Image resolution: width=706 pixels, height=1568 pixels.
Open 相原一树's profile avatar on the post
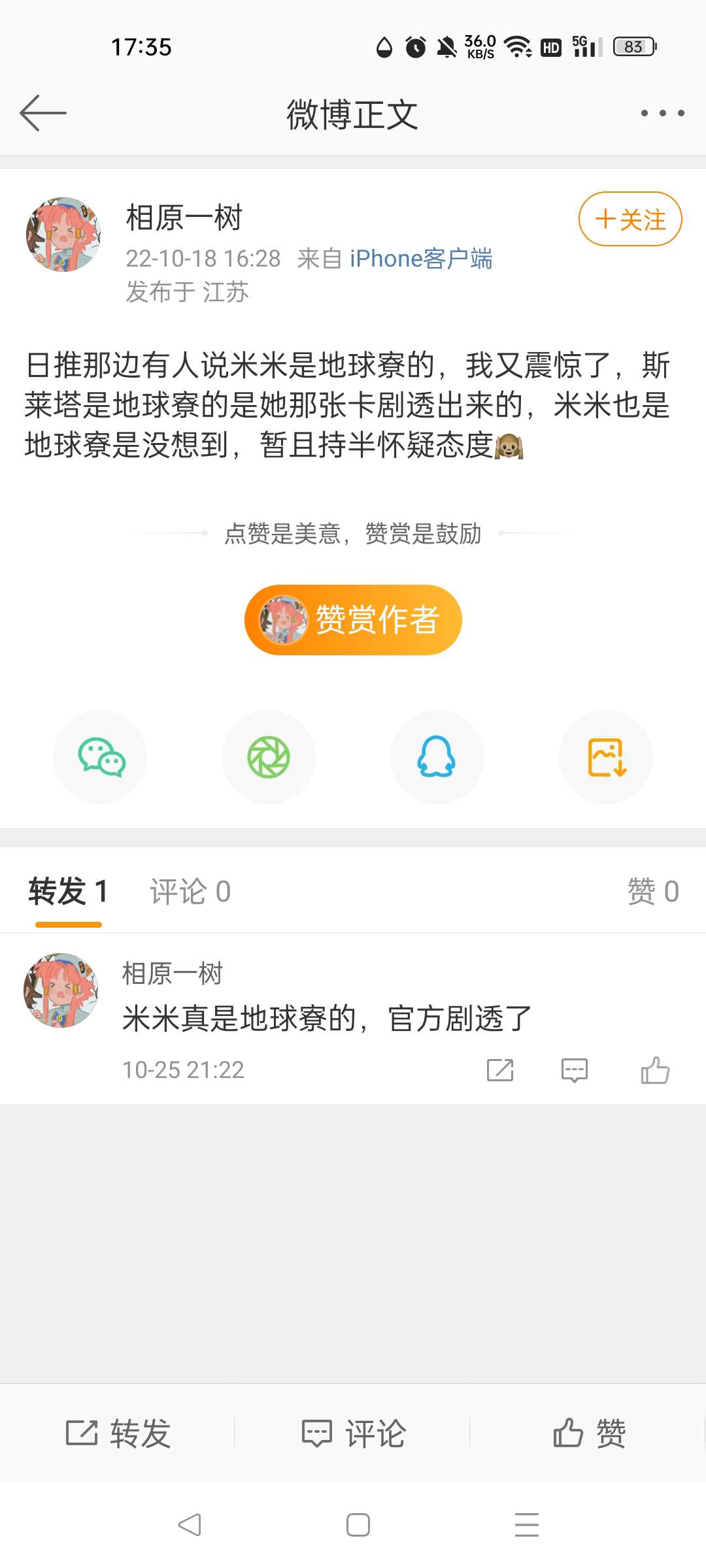point(63,234)
